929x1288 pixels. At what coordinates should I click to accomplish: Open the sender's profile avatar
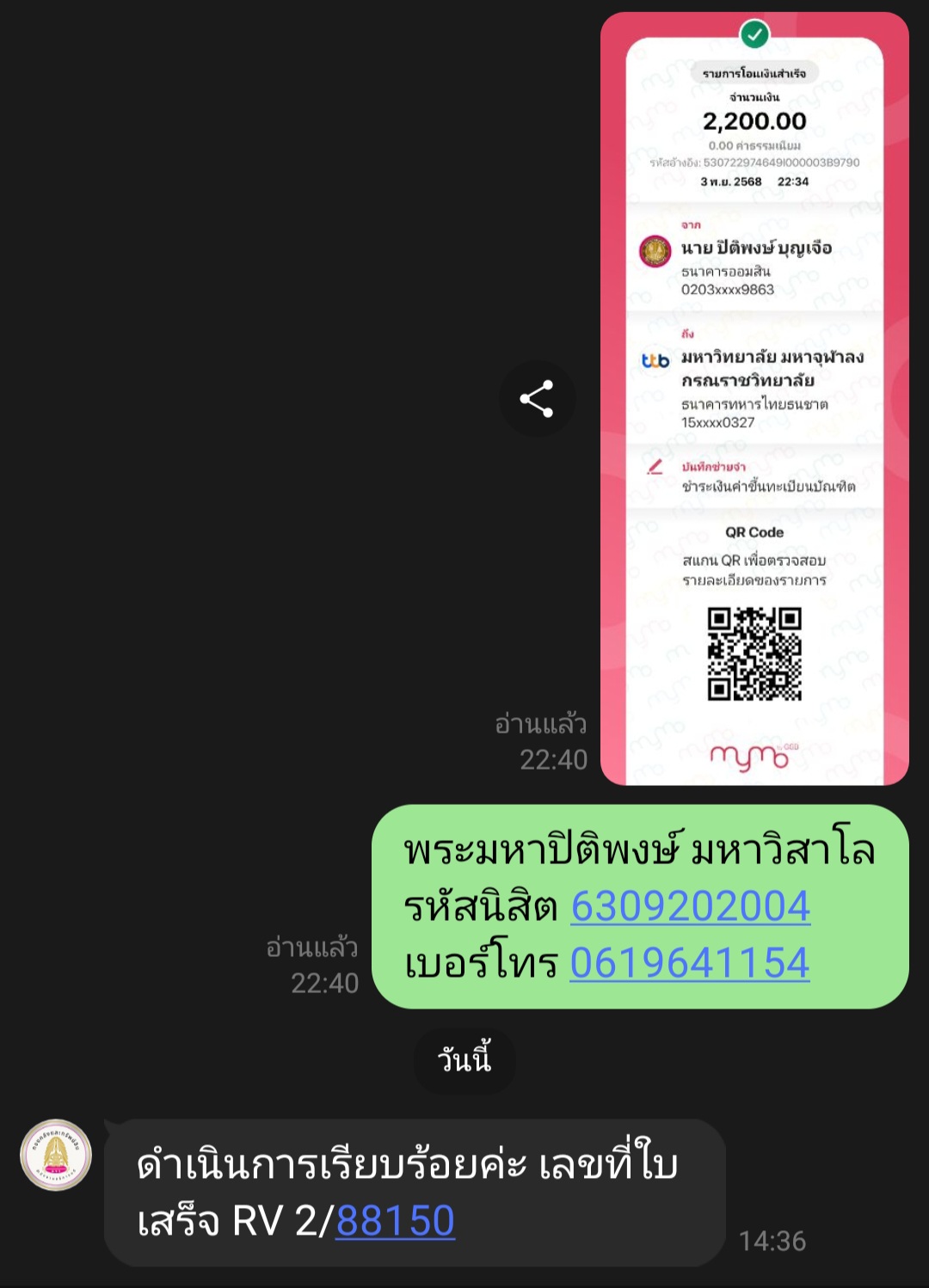tap(56, 1155)
